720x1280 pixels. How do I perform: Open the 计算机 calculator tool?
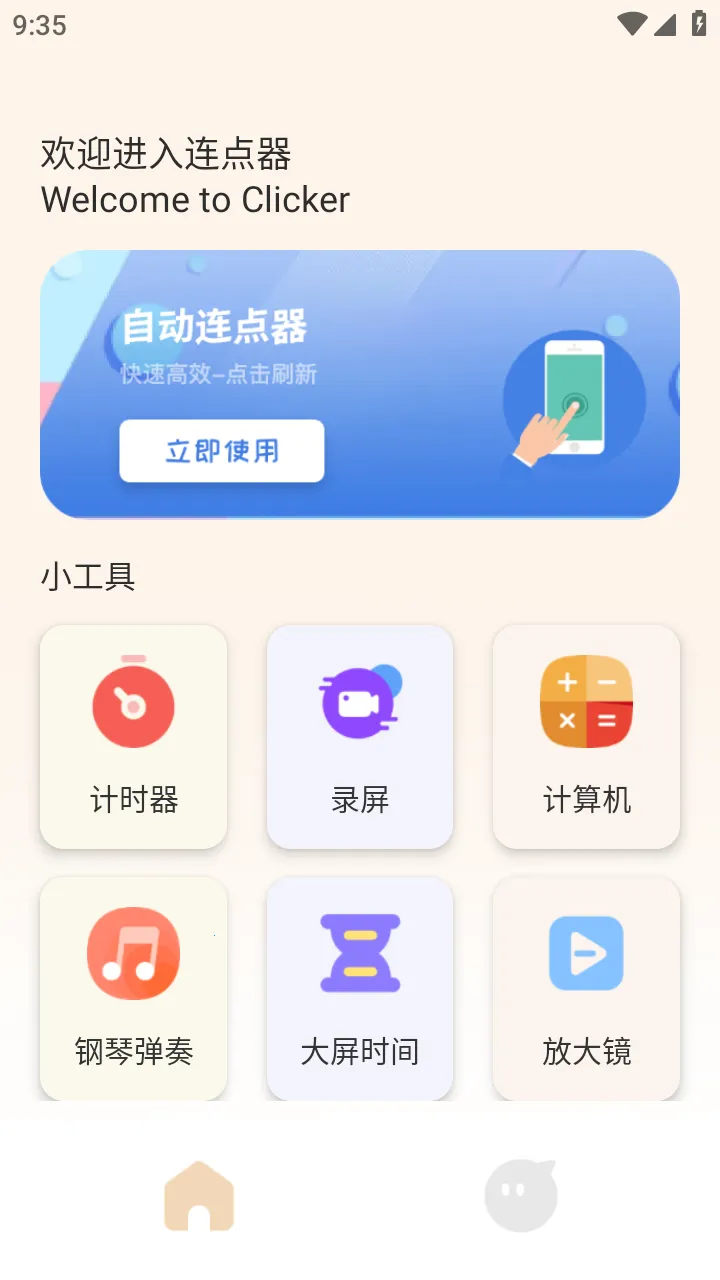coord(586,737)
